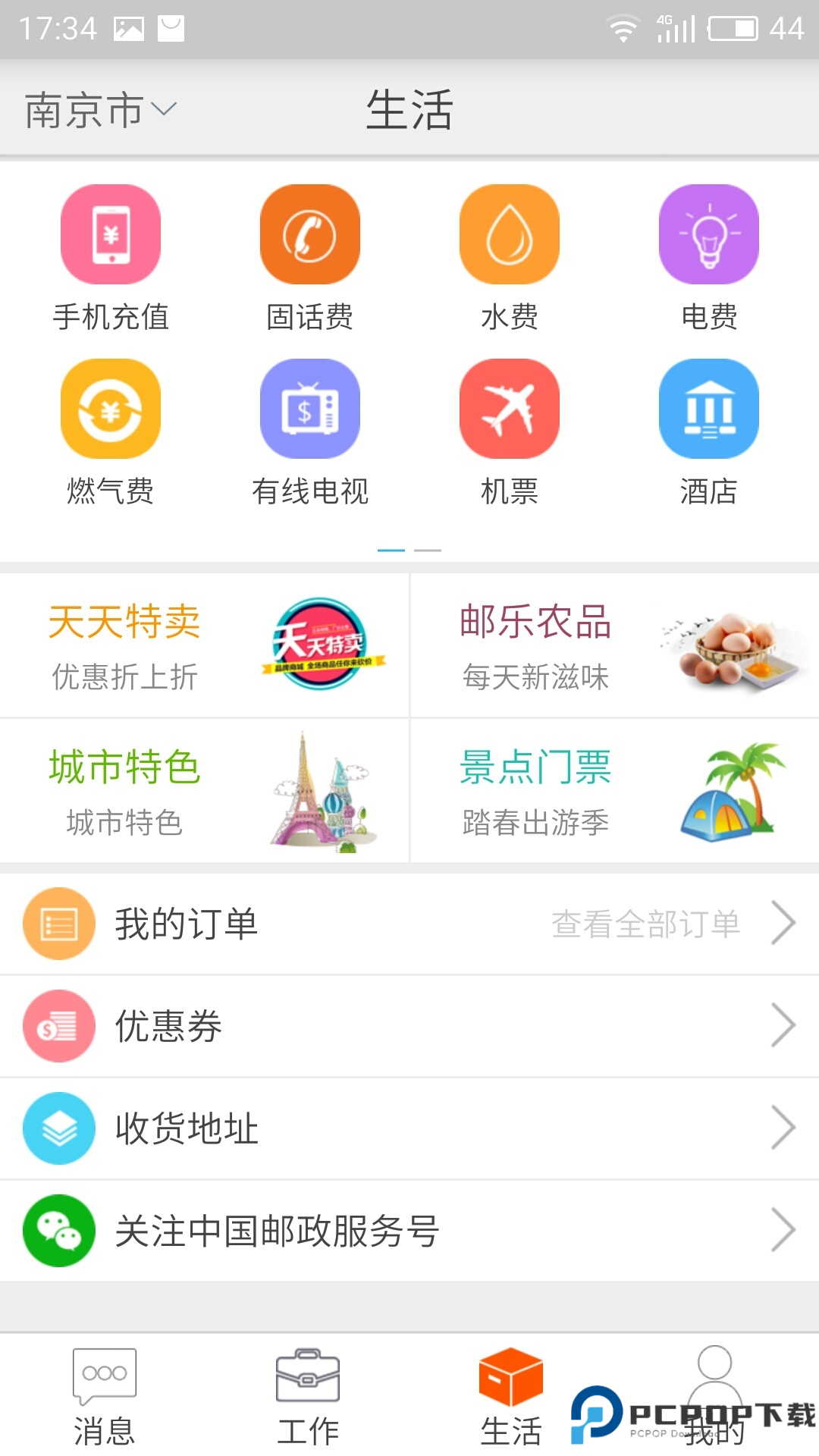Open the 水费 water bill icon
Viewport: 819px width, 1456px height.
509,234
